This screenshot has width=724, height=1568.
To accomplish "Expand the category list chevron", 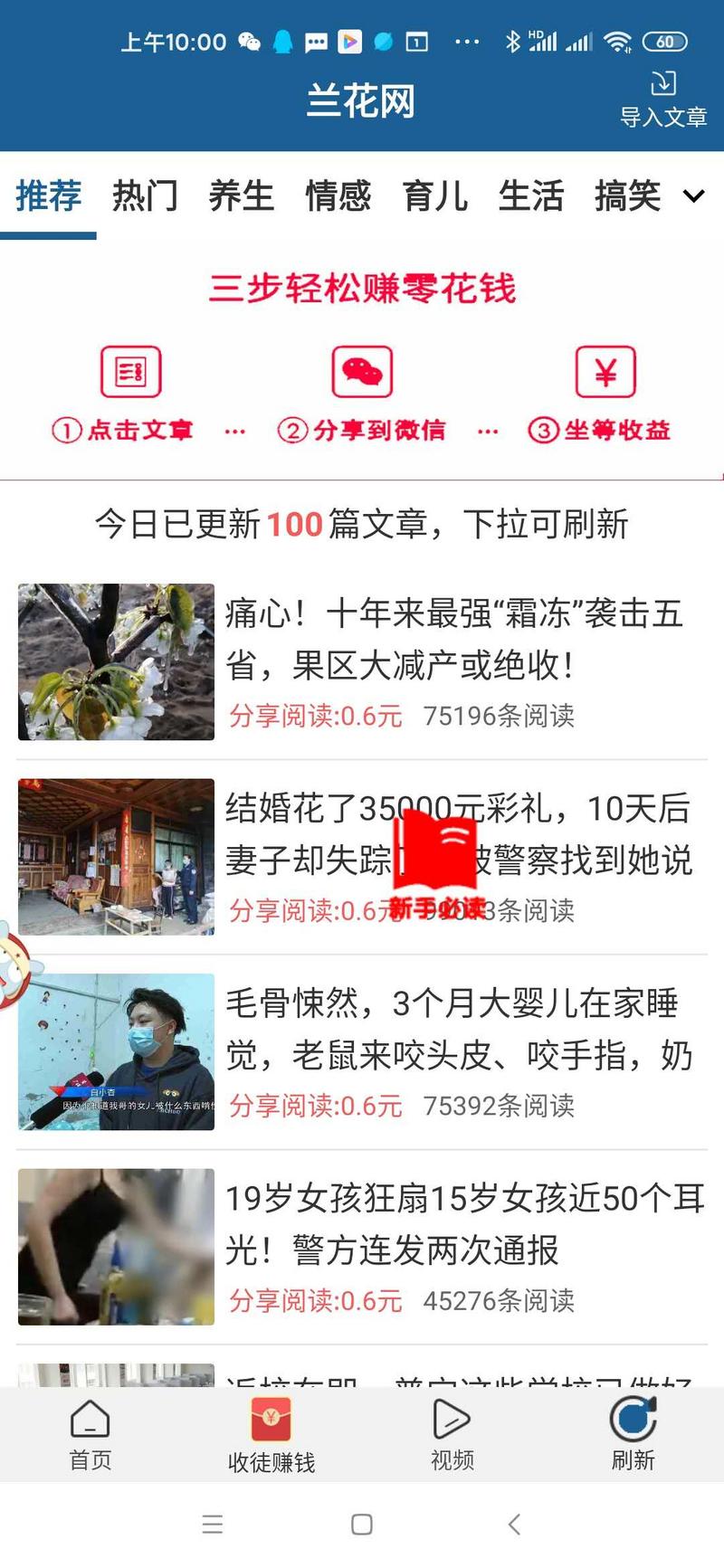I will coord(693,196).
